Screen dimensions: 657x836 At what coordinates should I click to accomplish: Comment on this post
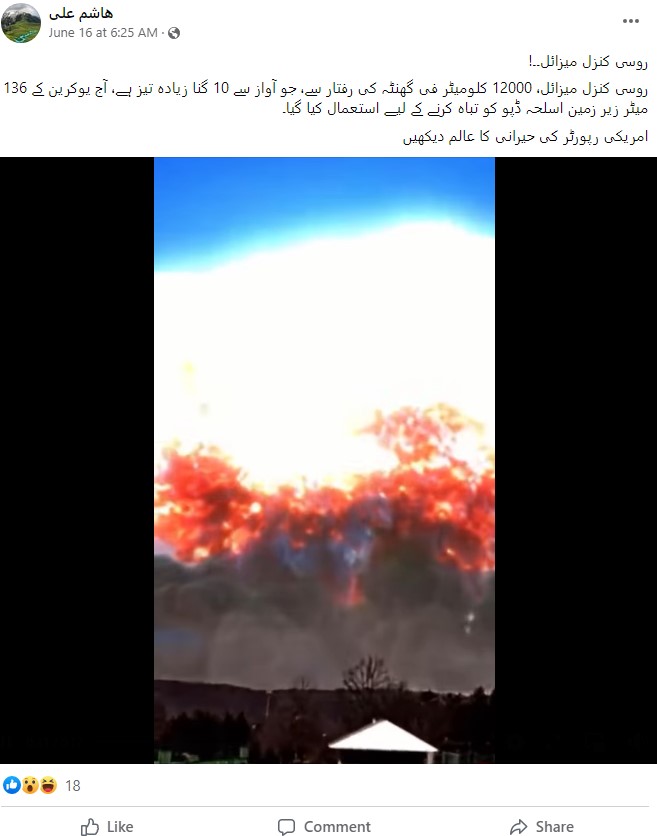click(x=324, y=826)
